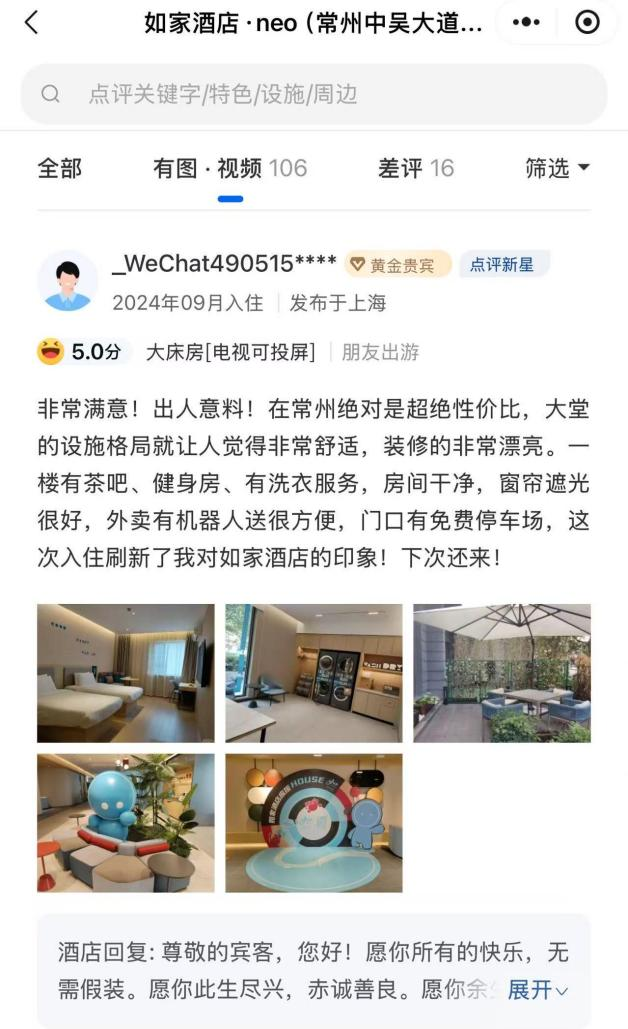Go back using the top-left arrow
This screenshot has height=1029, width=628.
point(32,23)
